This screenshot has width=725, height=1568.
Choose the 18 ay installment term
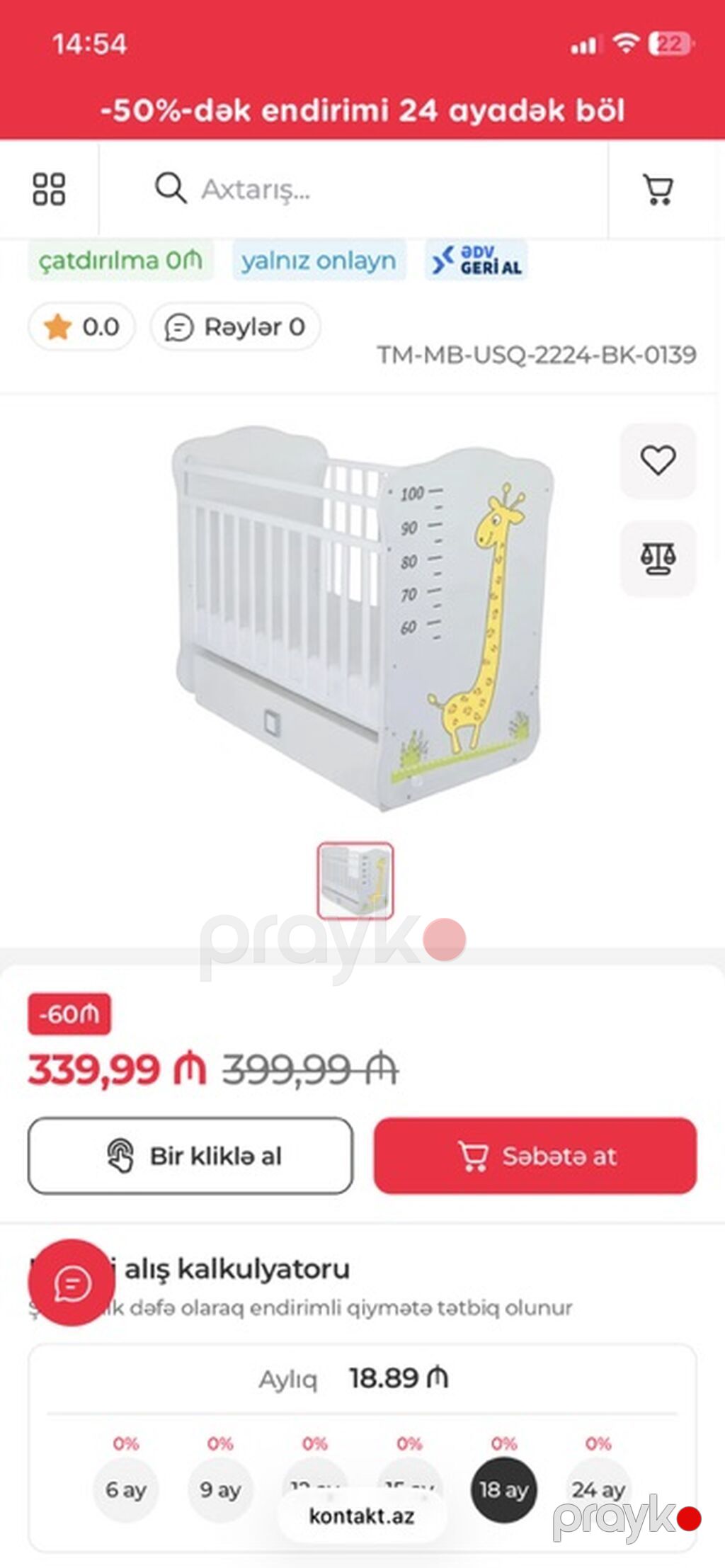[504, 1489]
